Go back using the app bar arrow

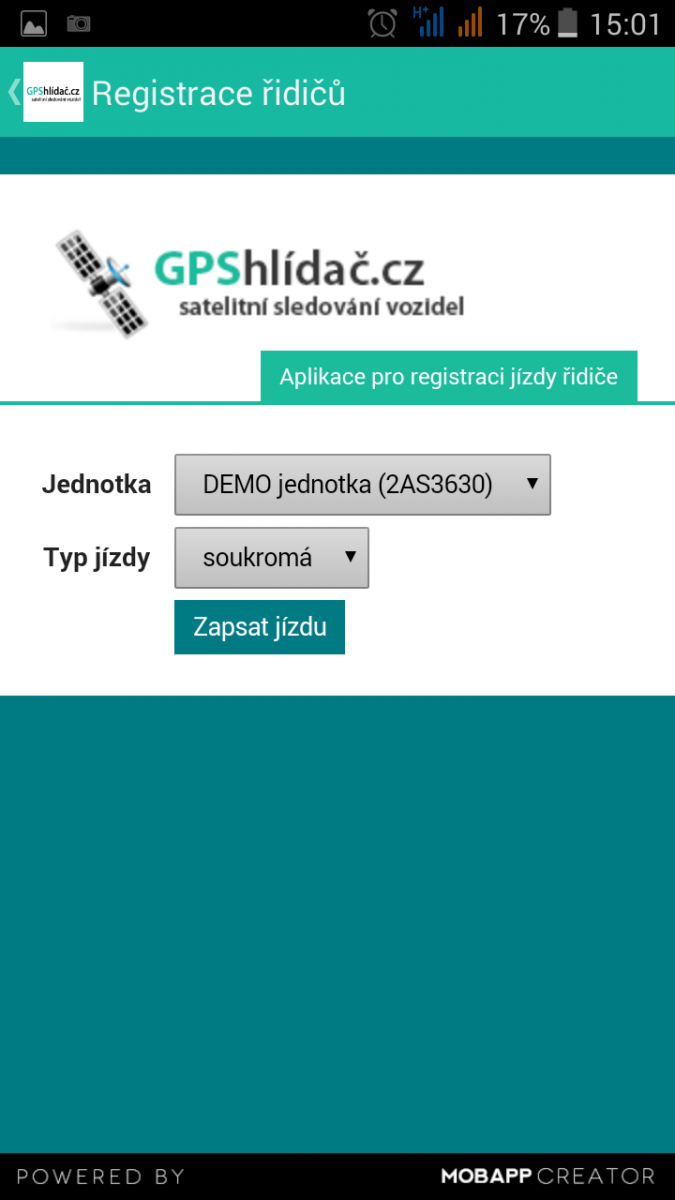coord(14,92)
